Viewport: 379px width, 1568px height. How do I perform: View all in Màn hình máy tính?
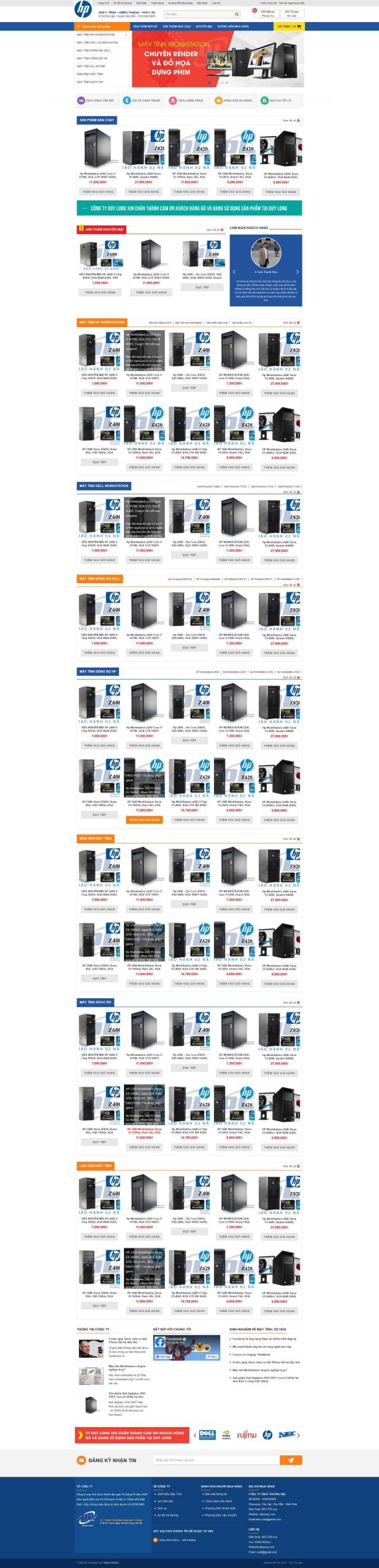pyautogui.click(x=289, y=838)
